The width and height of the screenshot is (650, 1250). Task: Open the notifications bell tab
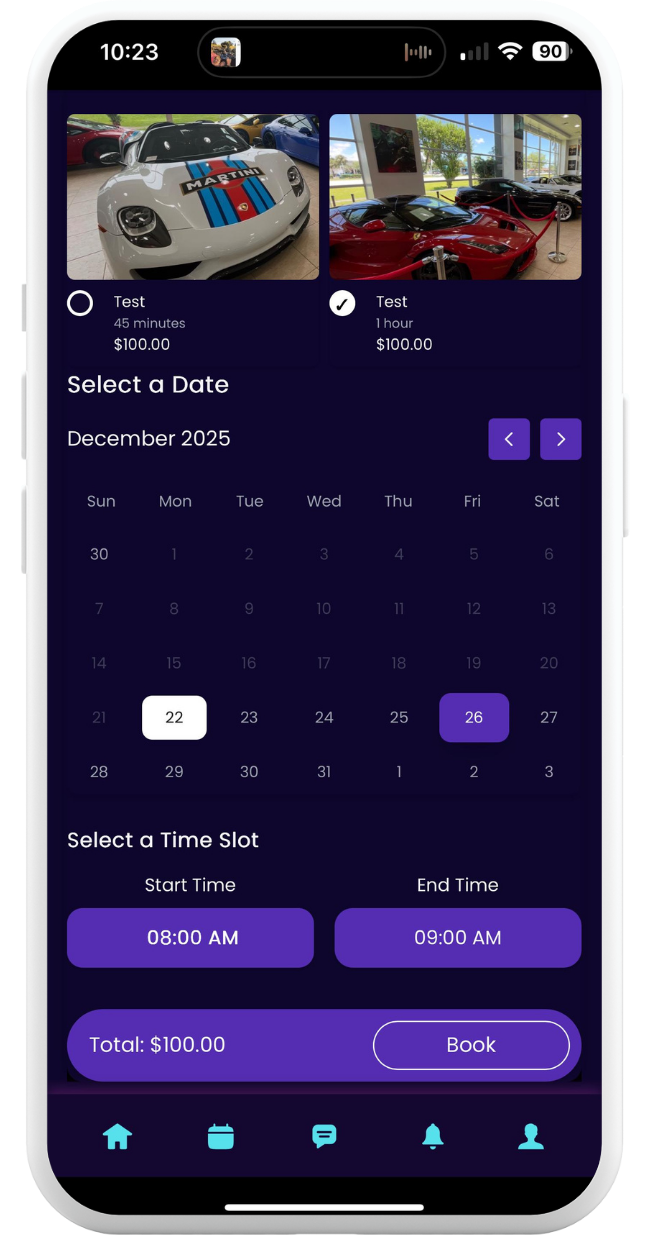[x=432, y=1136]
